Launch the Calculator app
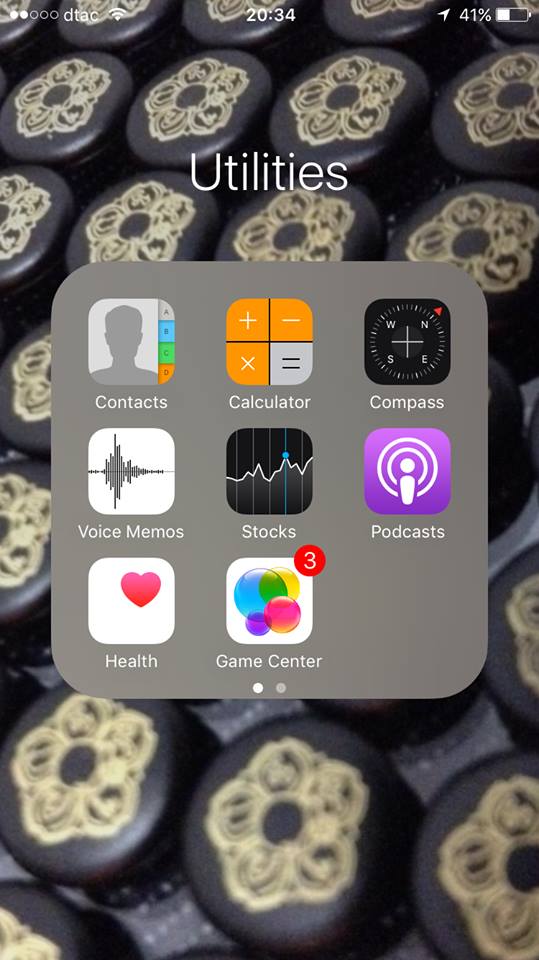 point(270,342)
